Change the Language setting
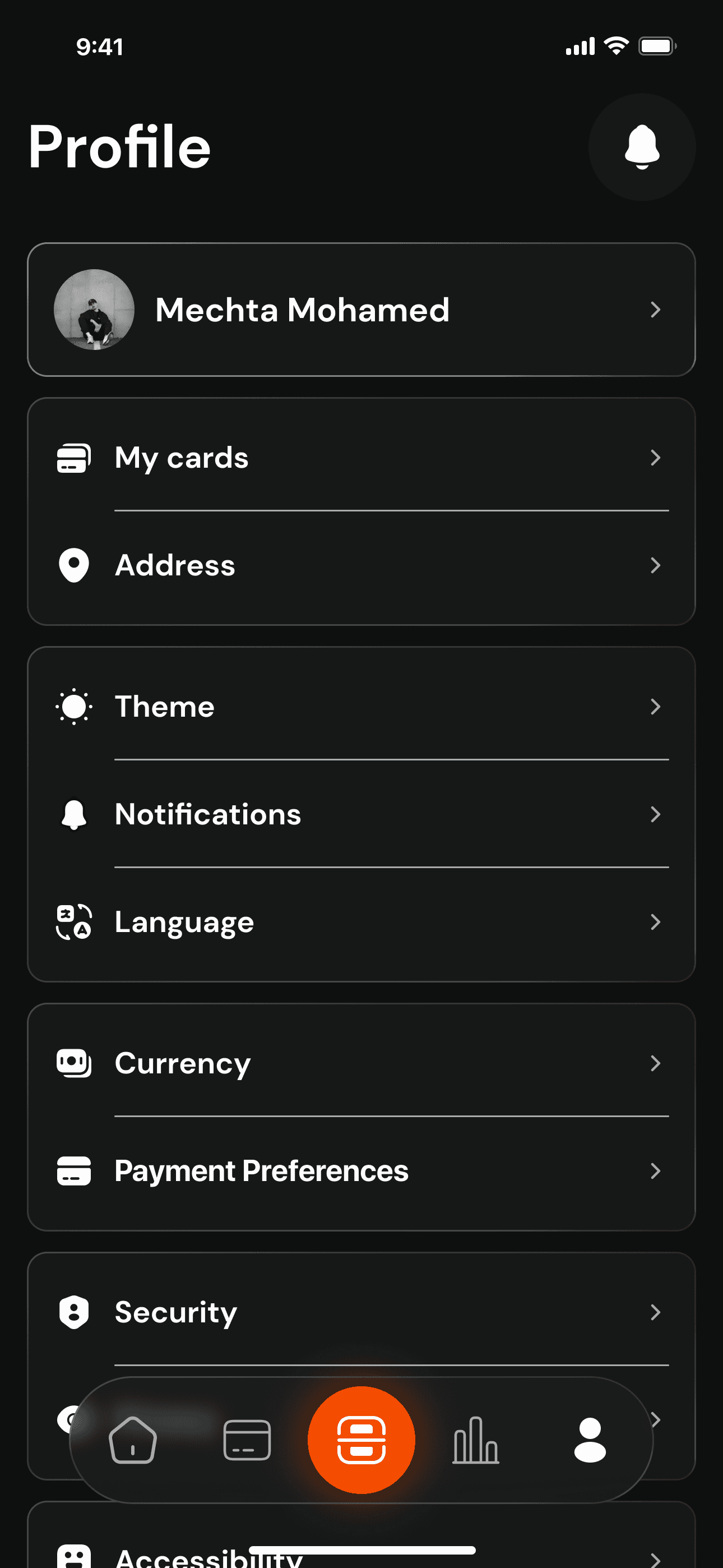Screen dimensions: 723x1568 [x=361, y=922]
